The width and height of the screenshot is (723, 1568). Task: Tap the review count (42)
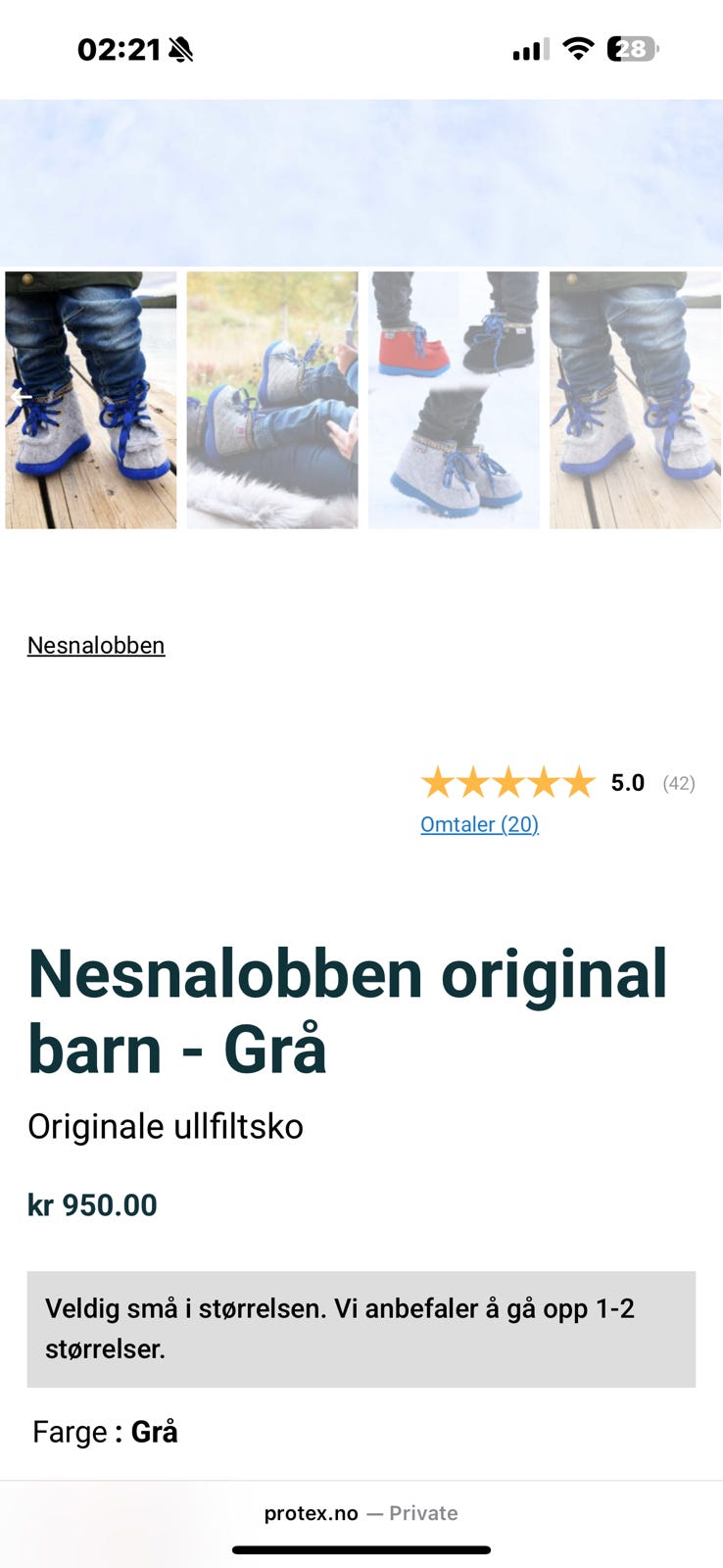click(x=679, y=783)
